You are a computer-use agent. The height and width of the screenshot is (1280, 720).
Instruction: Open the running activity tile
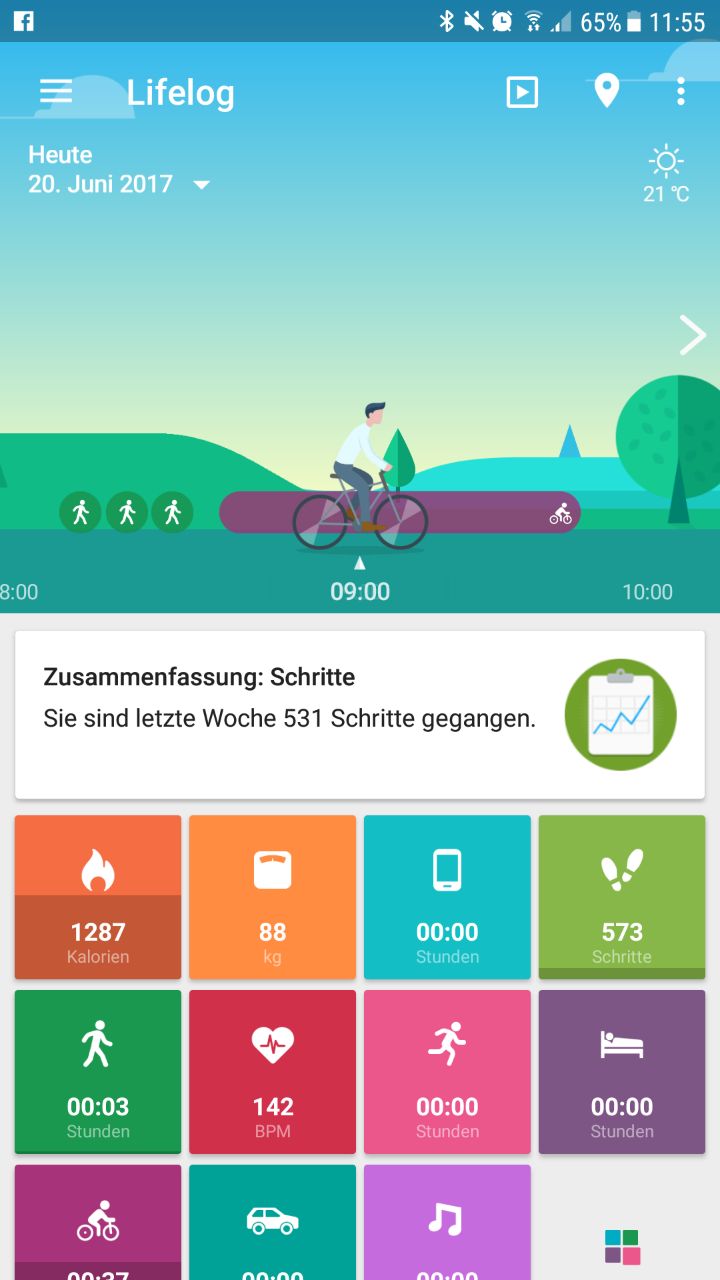[x=447, y=1072]
